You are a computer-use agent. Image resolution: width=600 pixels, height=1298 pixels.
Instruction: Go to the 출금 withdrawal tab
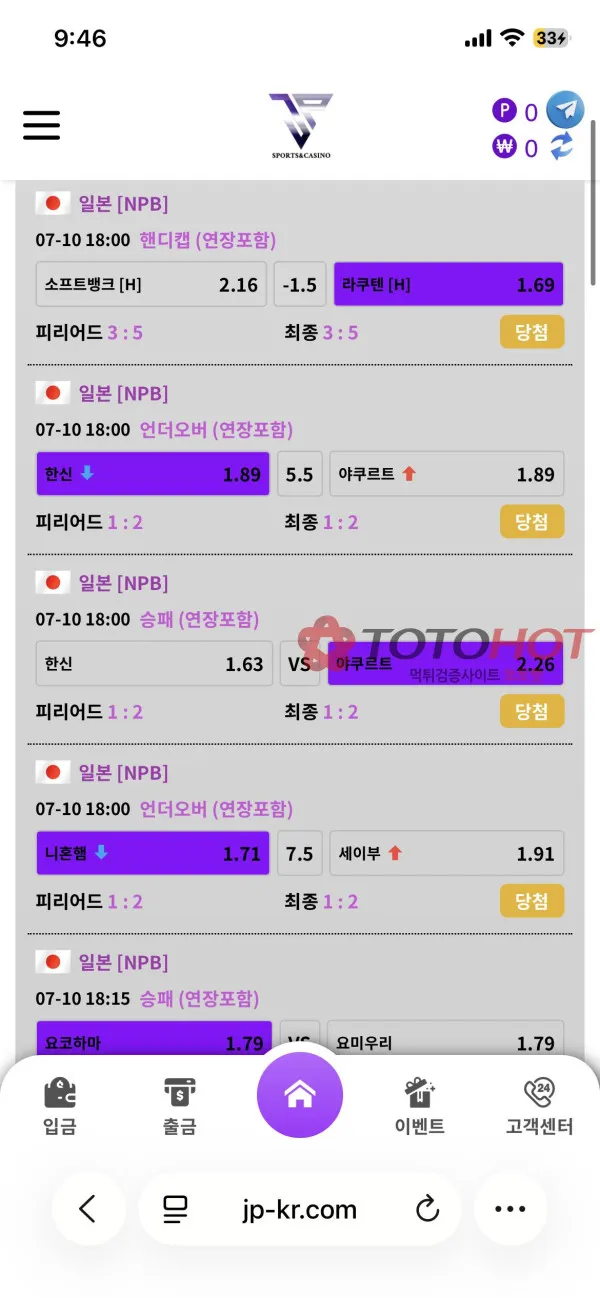[x=180, y=1105]
